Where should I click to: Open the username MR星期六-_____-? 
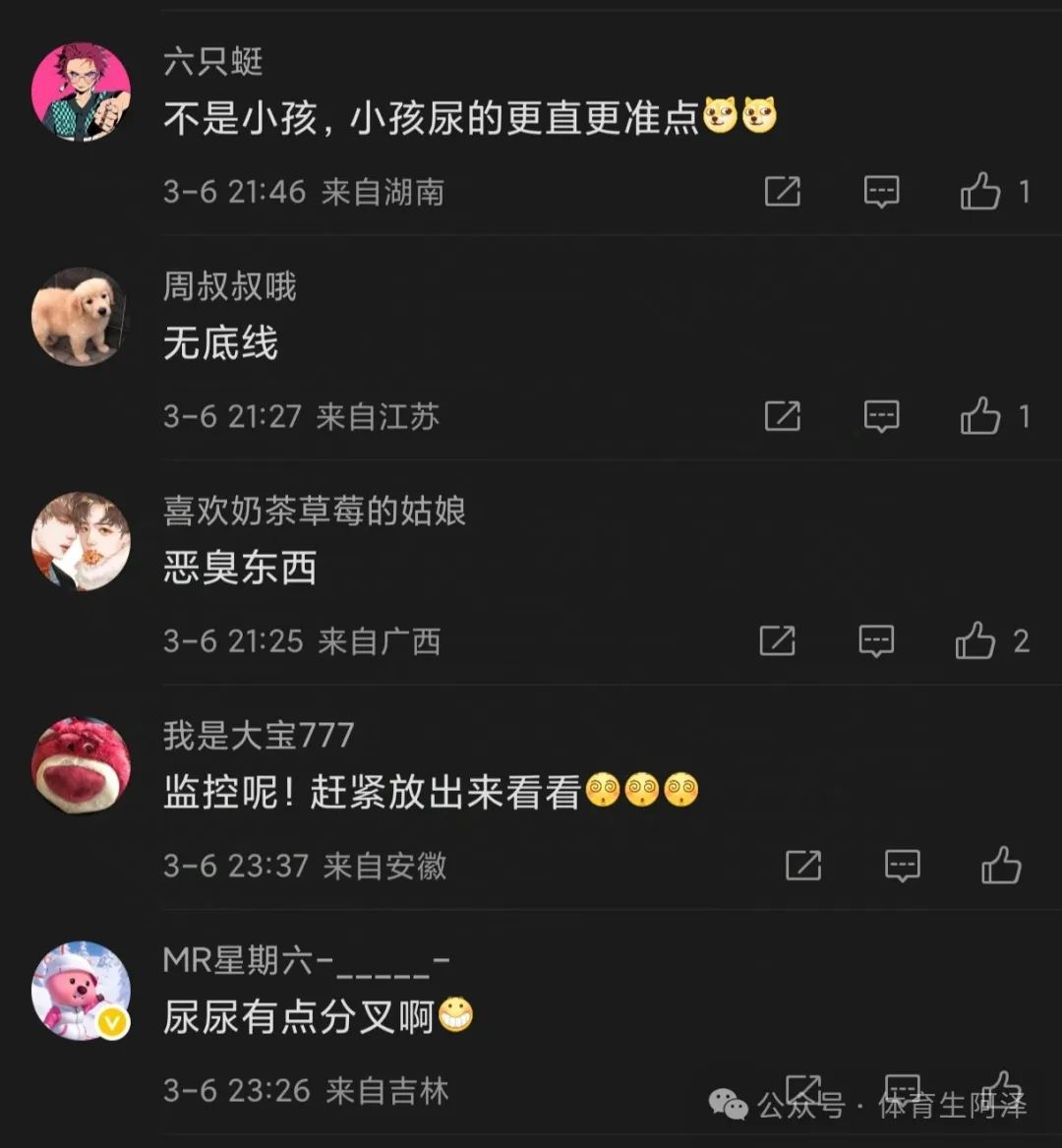tap(306, 960)
